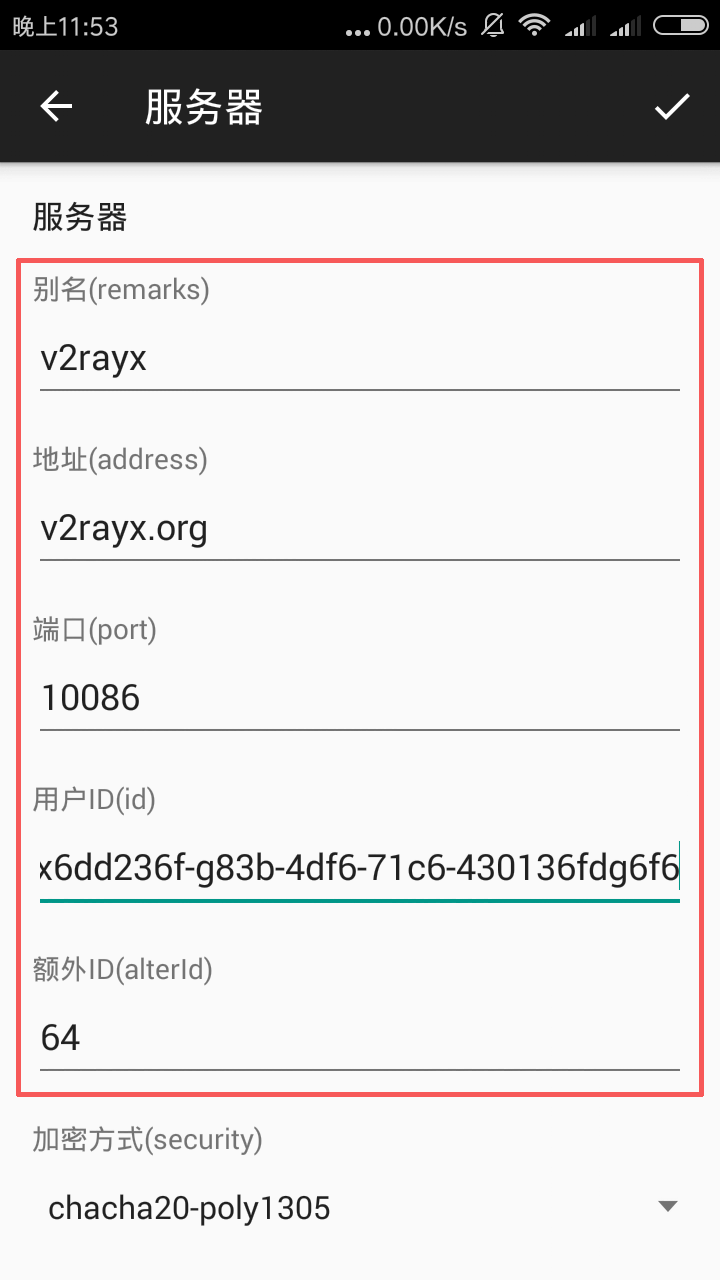
Task: Go back from the server screen
Action: pos(57,106)
